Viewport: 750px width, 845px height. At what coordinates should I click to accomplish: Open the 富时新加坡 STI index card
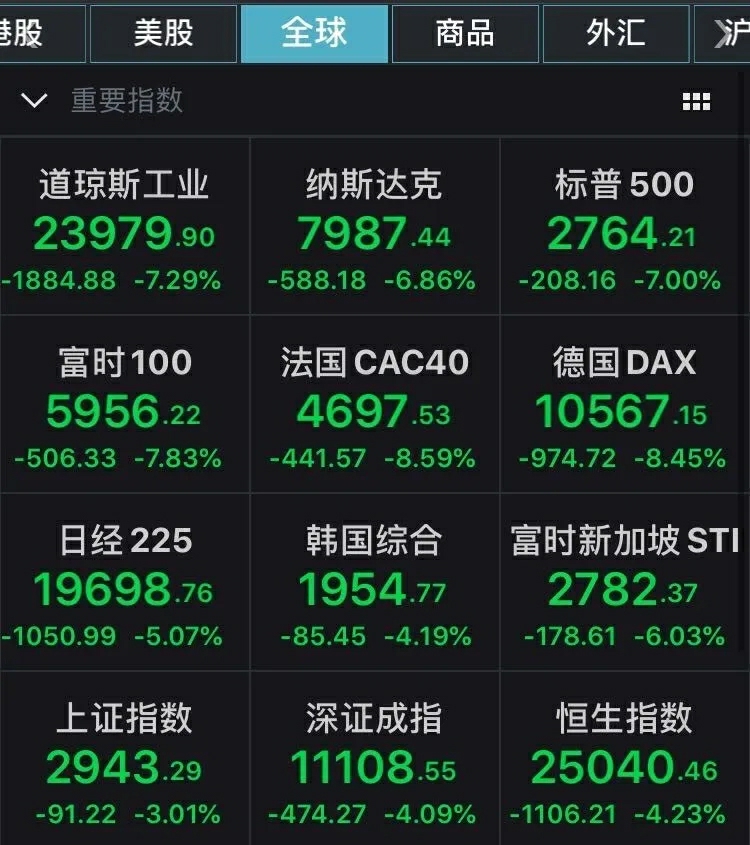[x=624, y=584]
